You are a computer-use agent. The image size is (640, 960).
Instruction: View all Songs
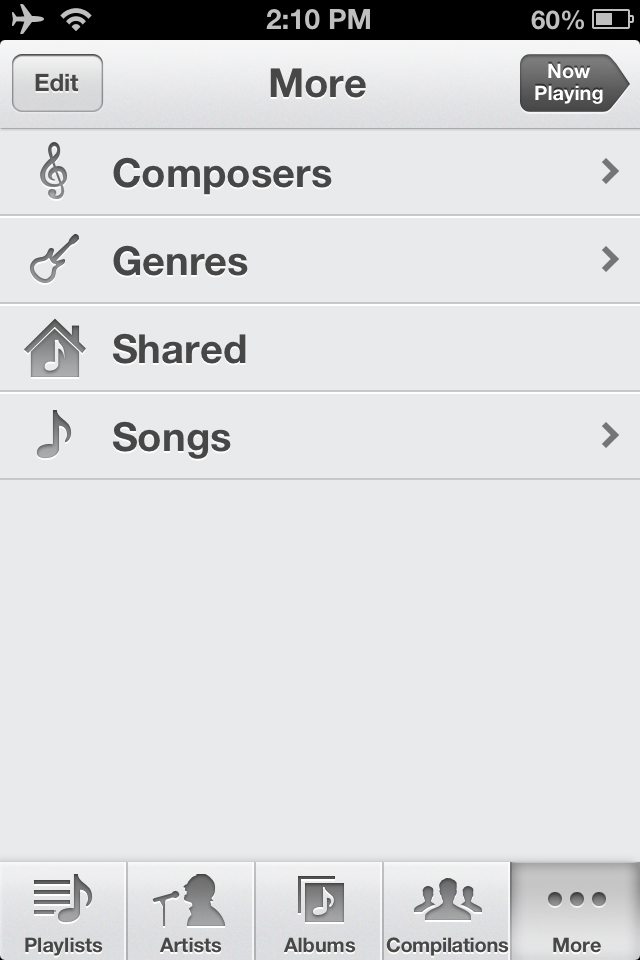coord(320,437)
